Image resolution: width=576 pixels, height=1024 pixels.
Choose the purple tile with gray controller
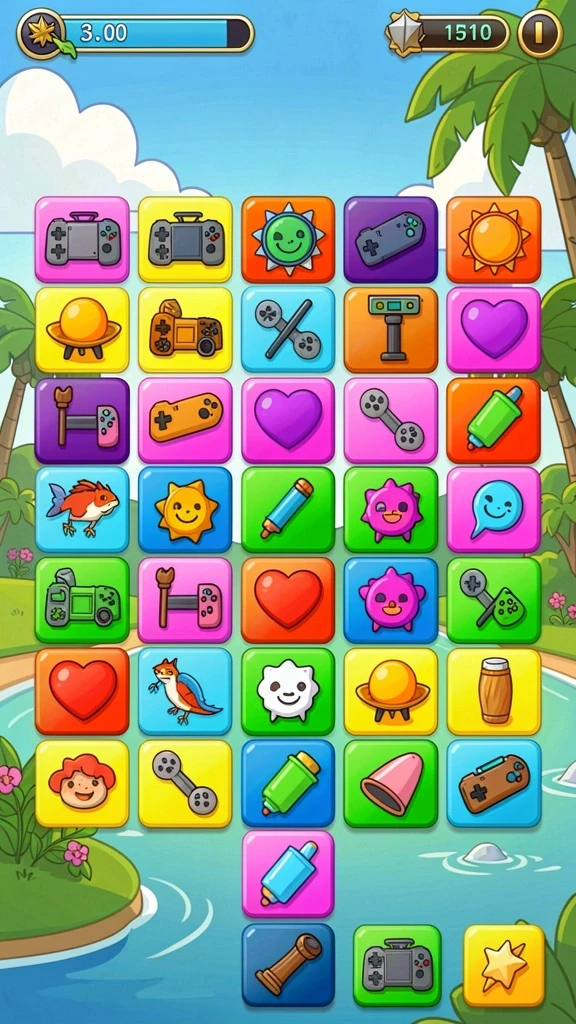[x=391, y=239]
